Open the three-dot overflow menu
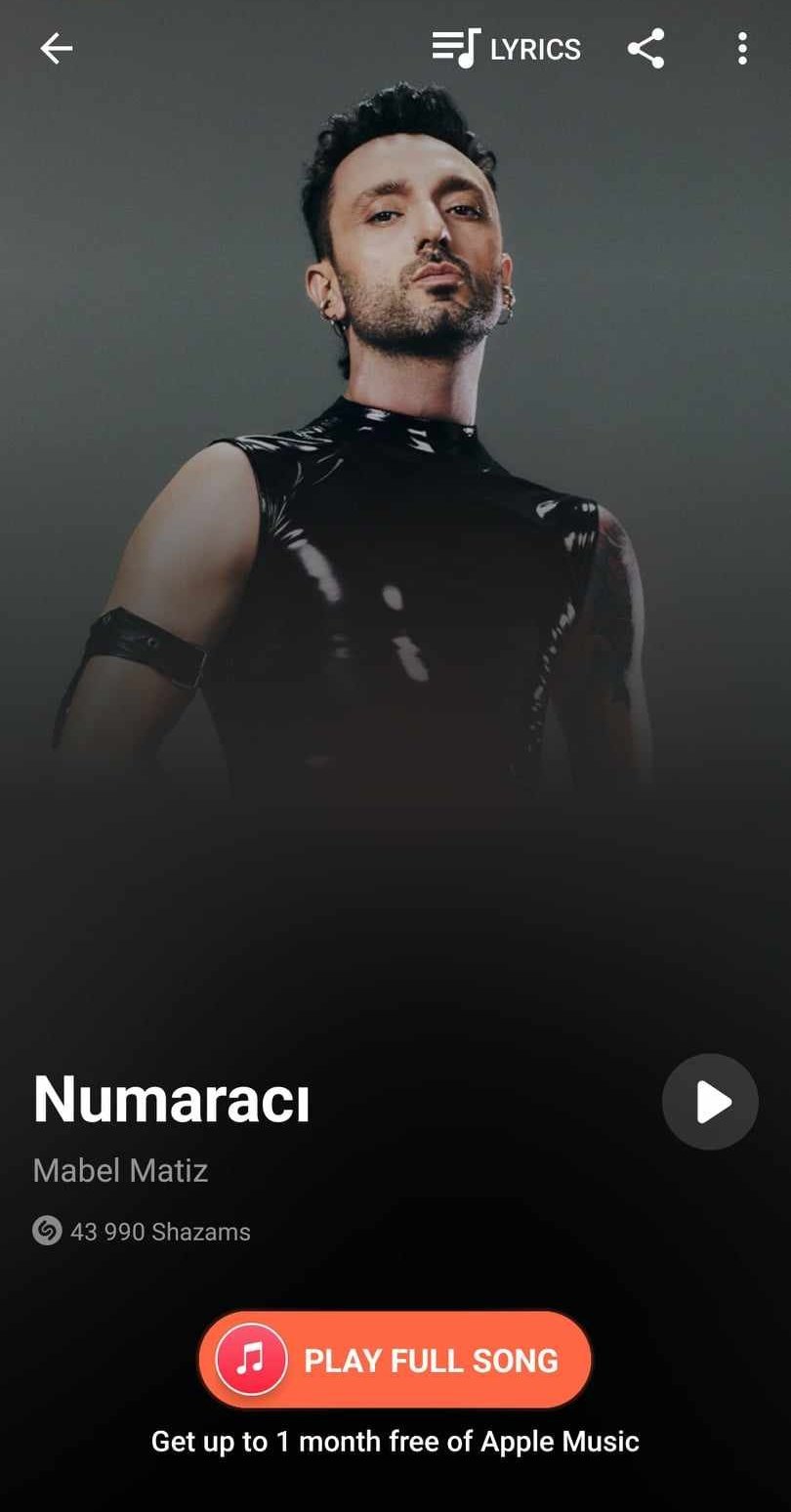The width and height of the screenshot is (791, 1512). [x=742, y=48]
